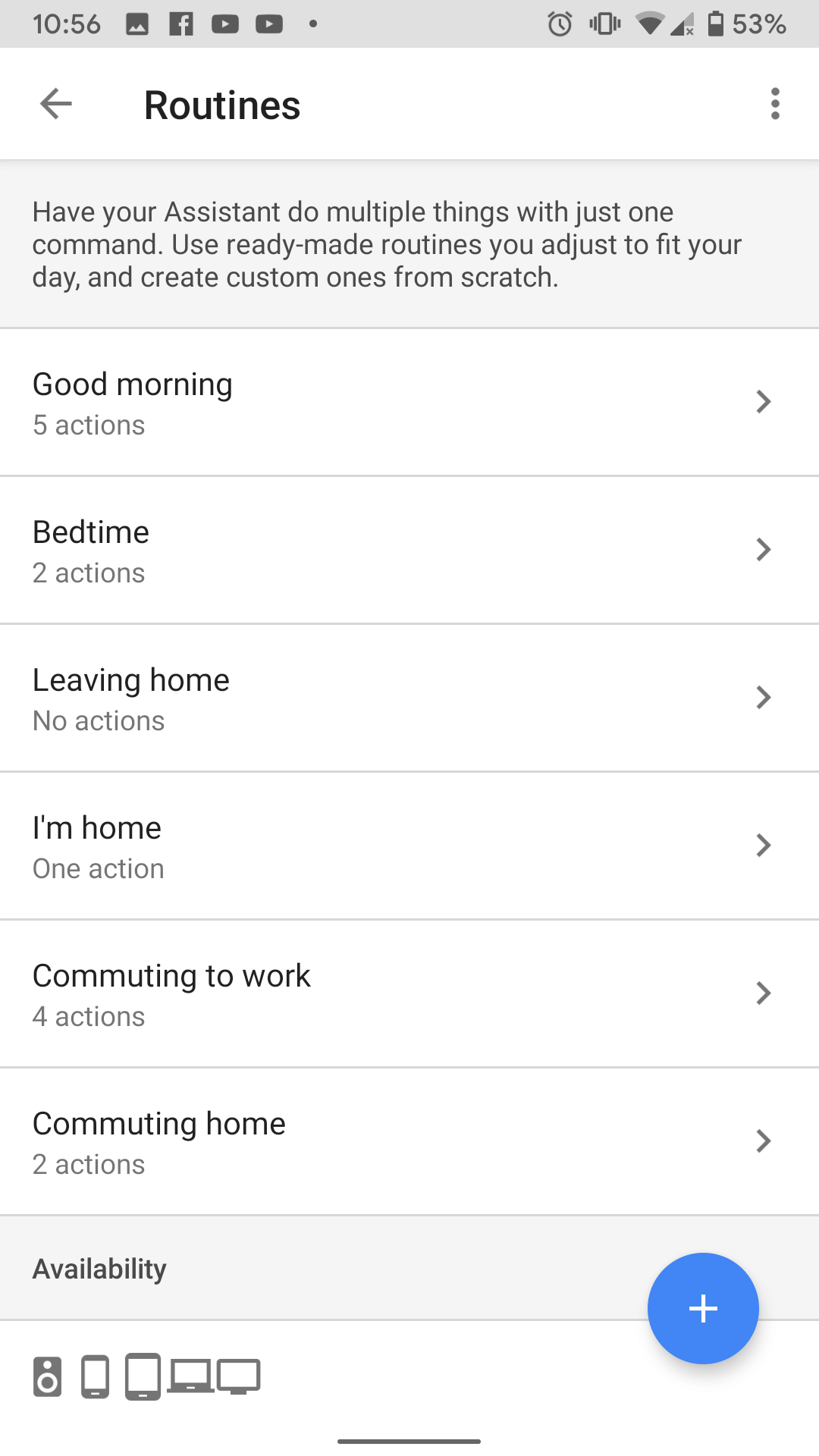The height and width of the screenshot is (1456, 819).
Task: Add a new custom routine
Action: point(703,1308)
